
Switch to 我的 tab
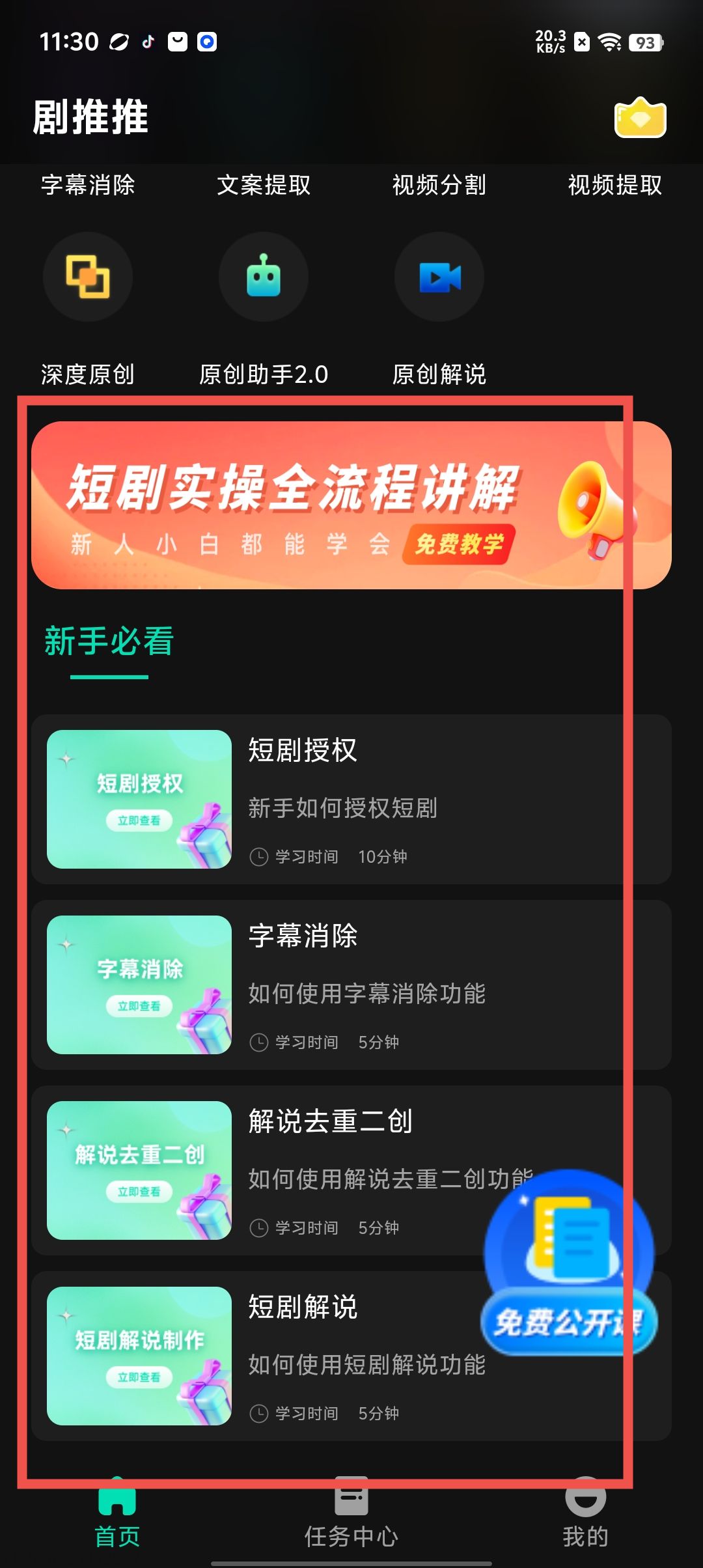click(x=585, y=1514)
